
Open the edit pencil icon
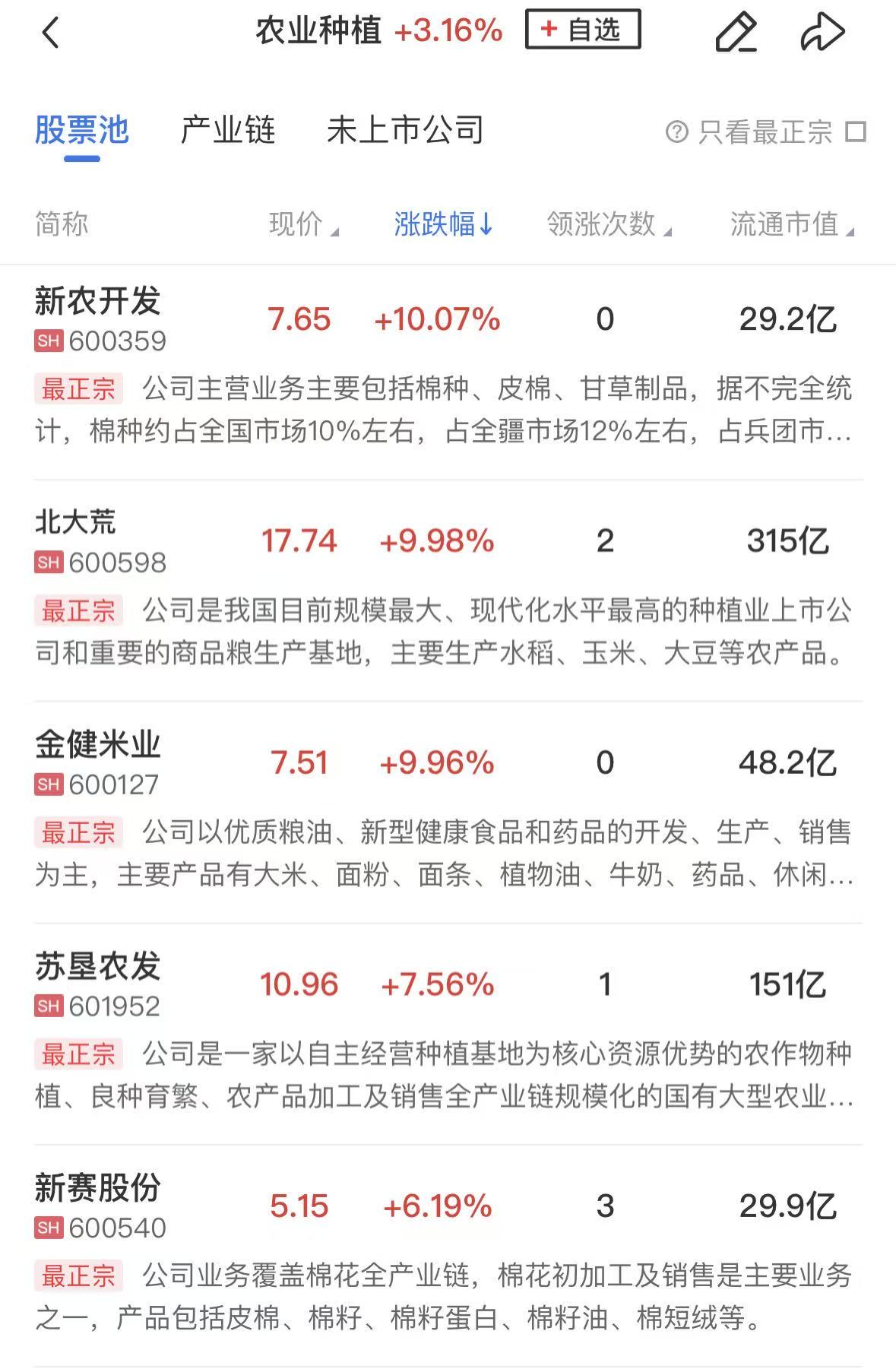point(736,33)
